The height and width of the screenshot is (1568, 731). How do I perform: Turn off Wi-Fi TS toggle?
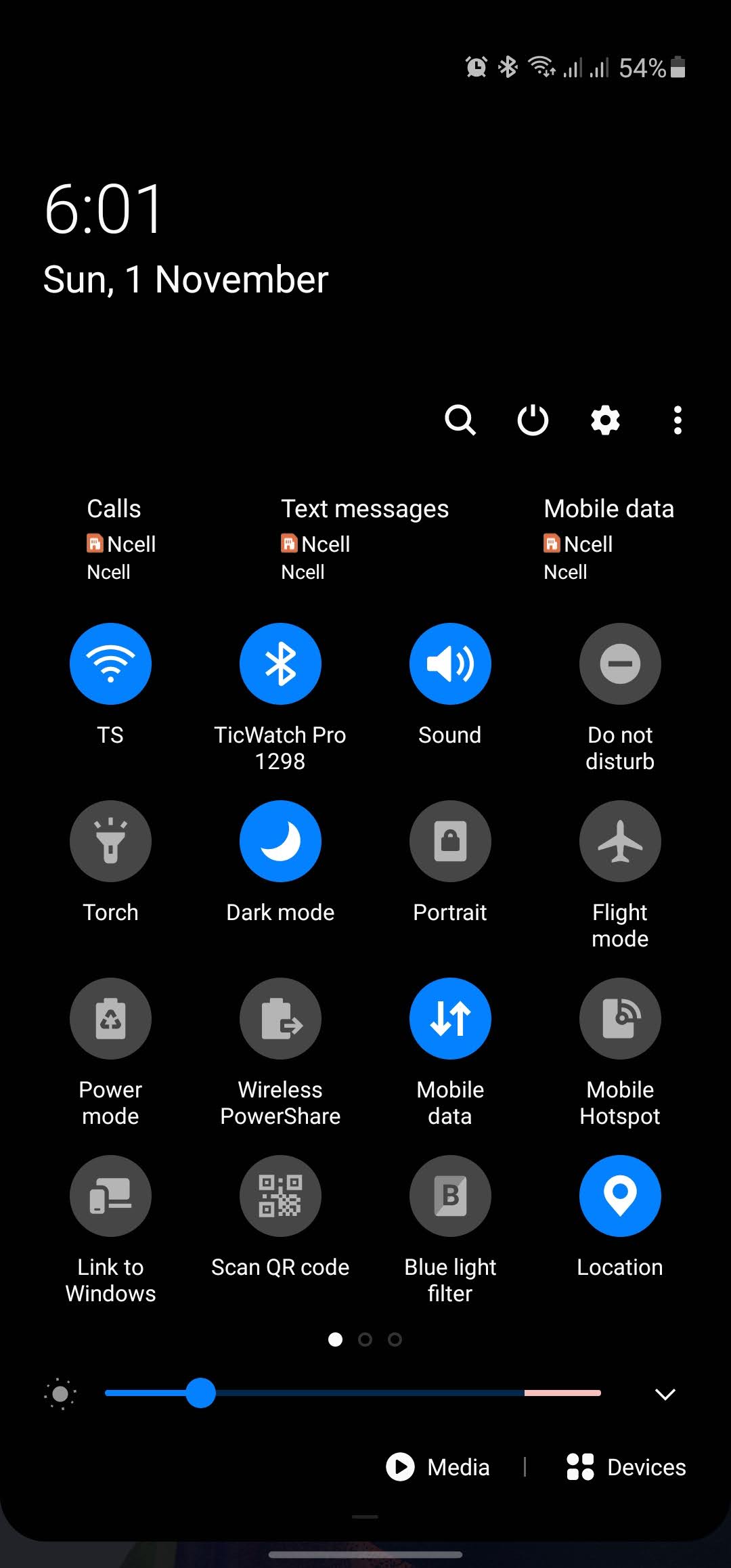click(110, 663)
